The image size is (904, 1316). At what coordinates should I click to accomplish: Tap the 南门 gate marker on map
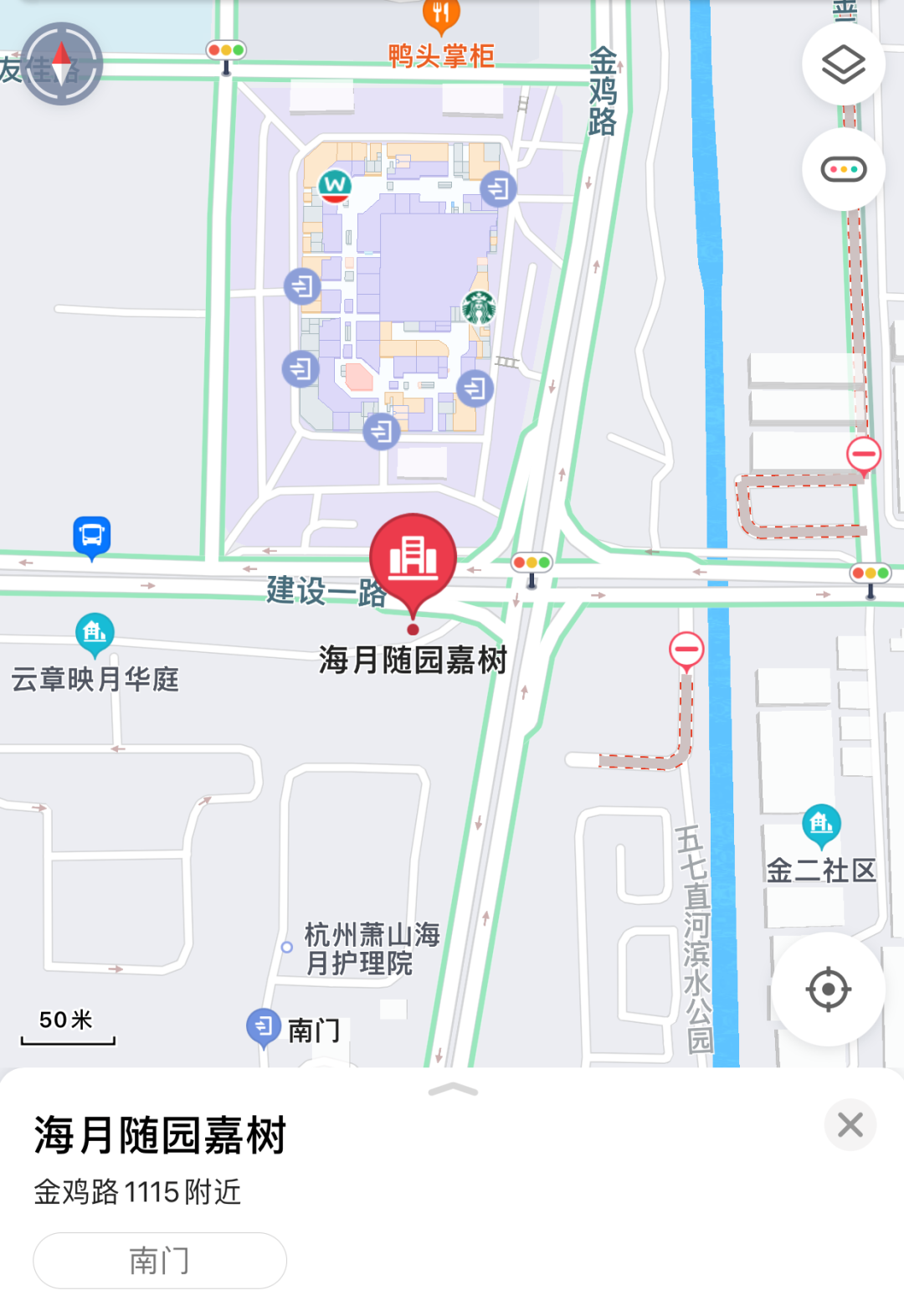(264, 1026)
